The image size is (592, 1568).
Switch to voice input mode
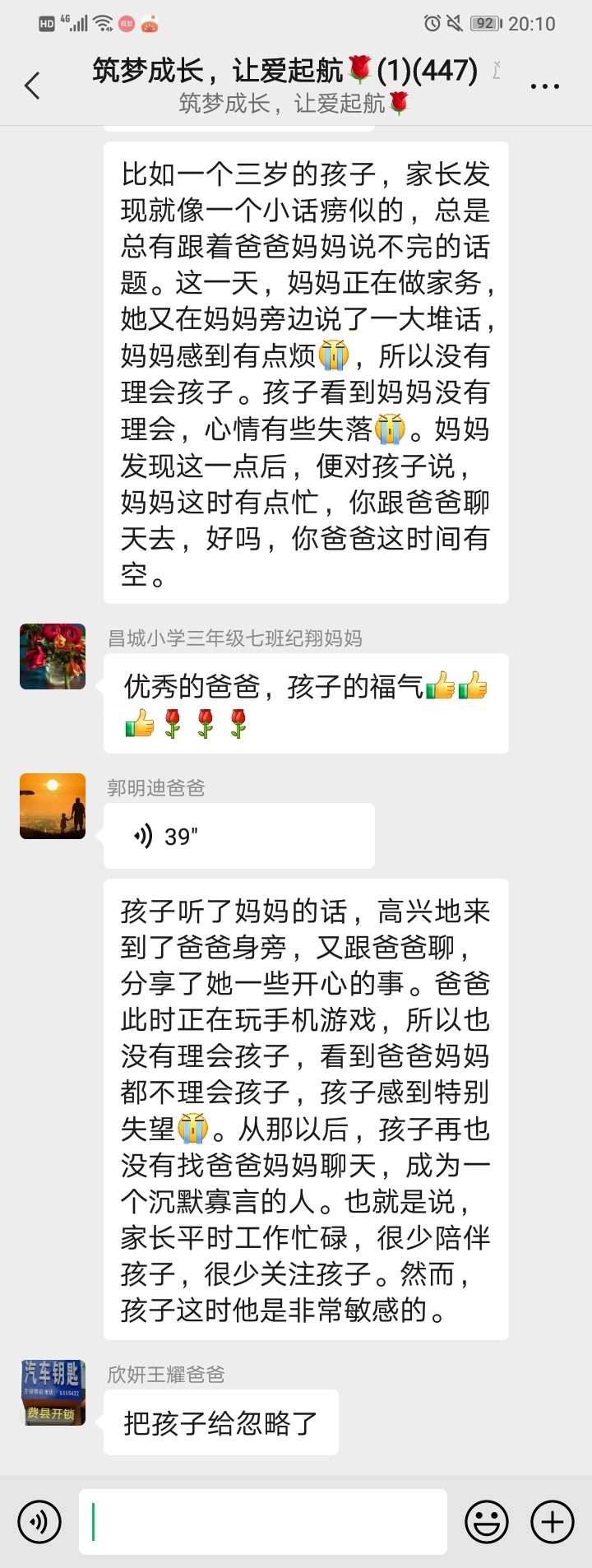click(39, 1521)
